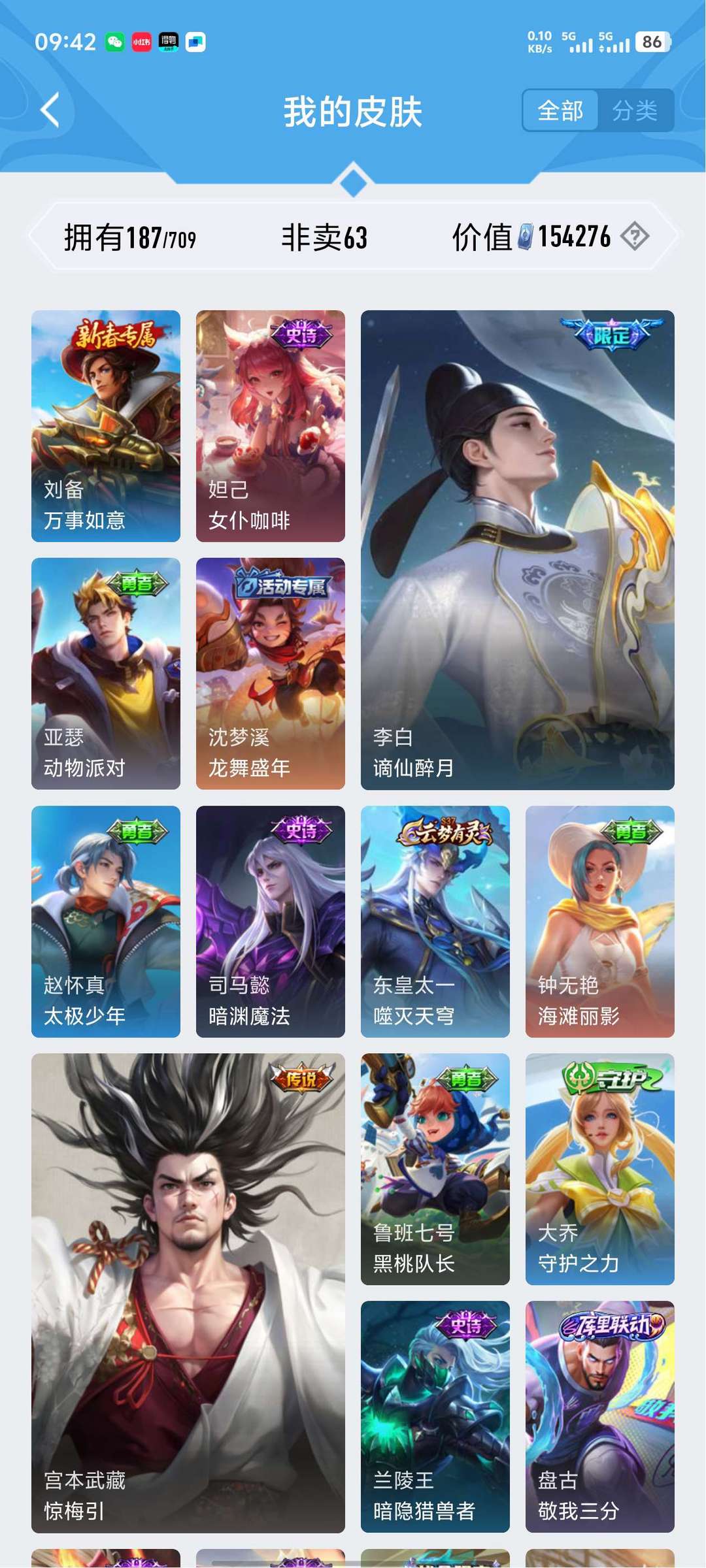This screenshot has height=1568, width=706.
Task: View 钟无艳 海滩丽影 skin
Action: 600,921
